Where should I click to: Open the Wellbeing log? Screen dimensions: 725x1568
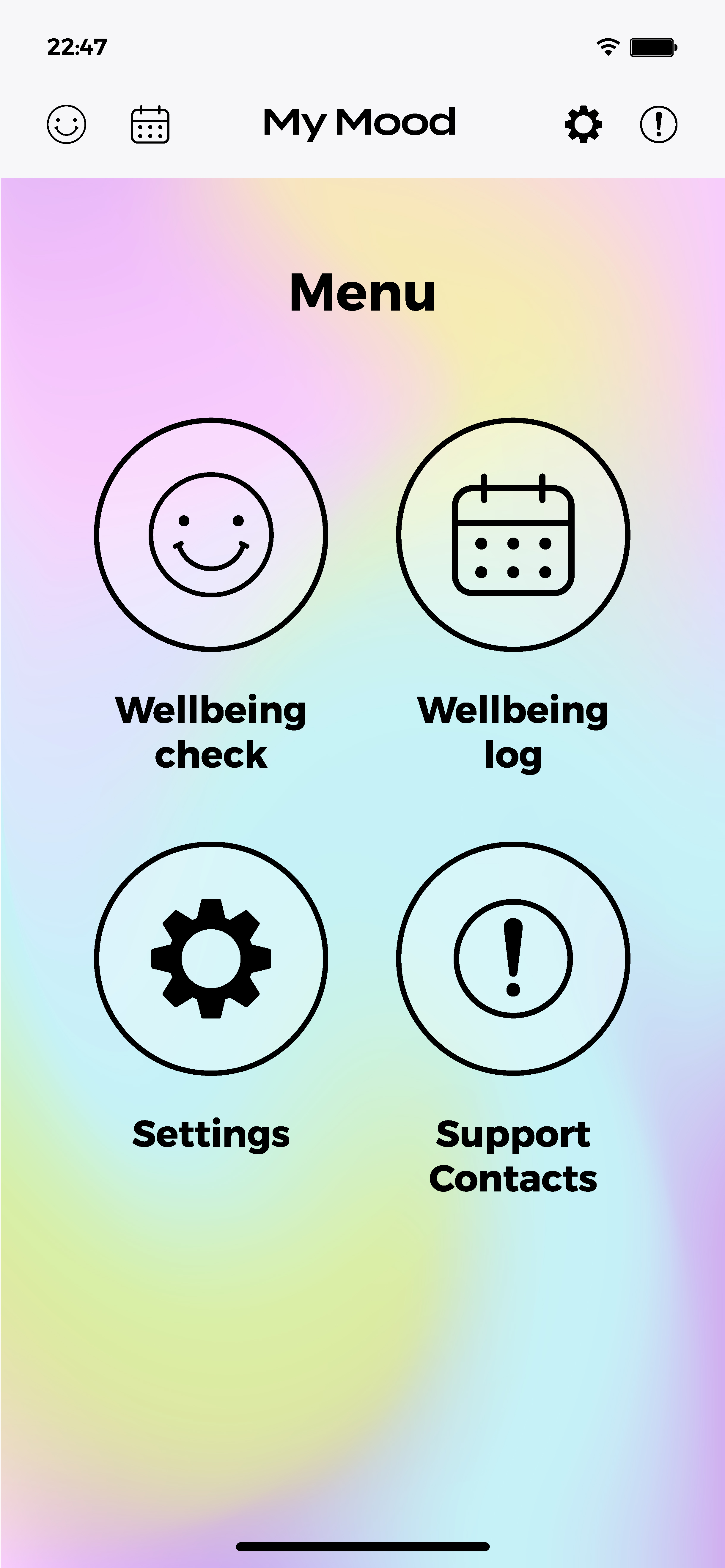point(513,534)
